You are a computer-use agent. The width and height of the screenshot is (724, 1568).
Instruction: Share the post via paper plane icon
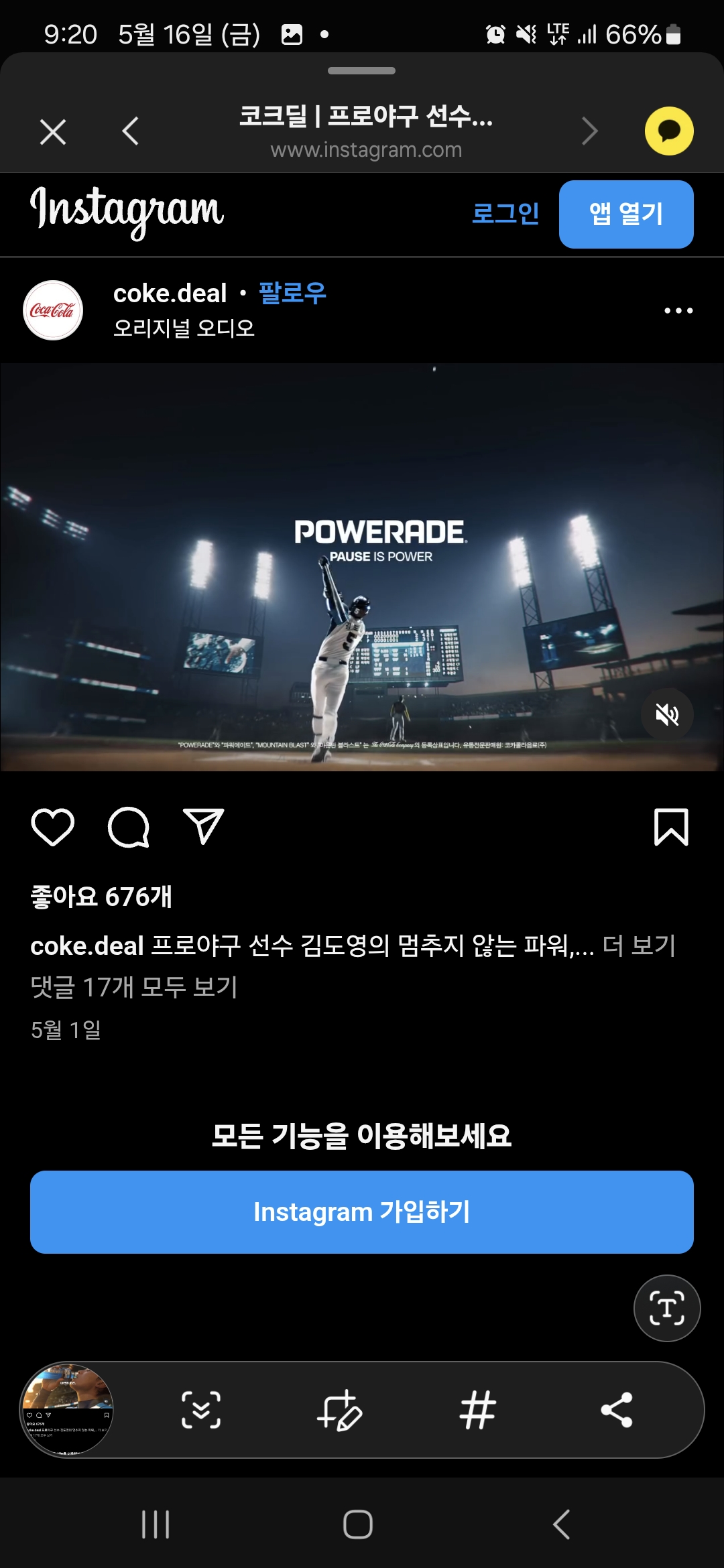click(x=203, y=827)
